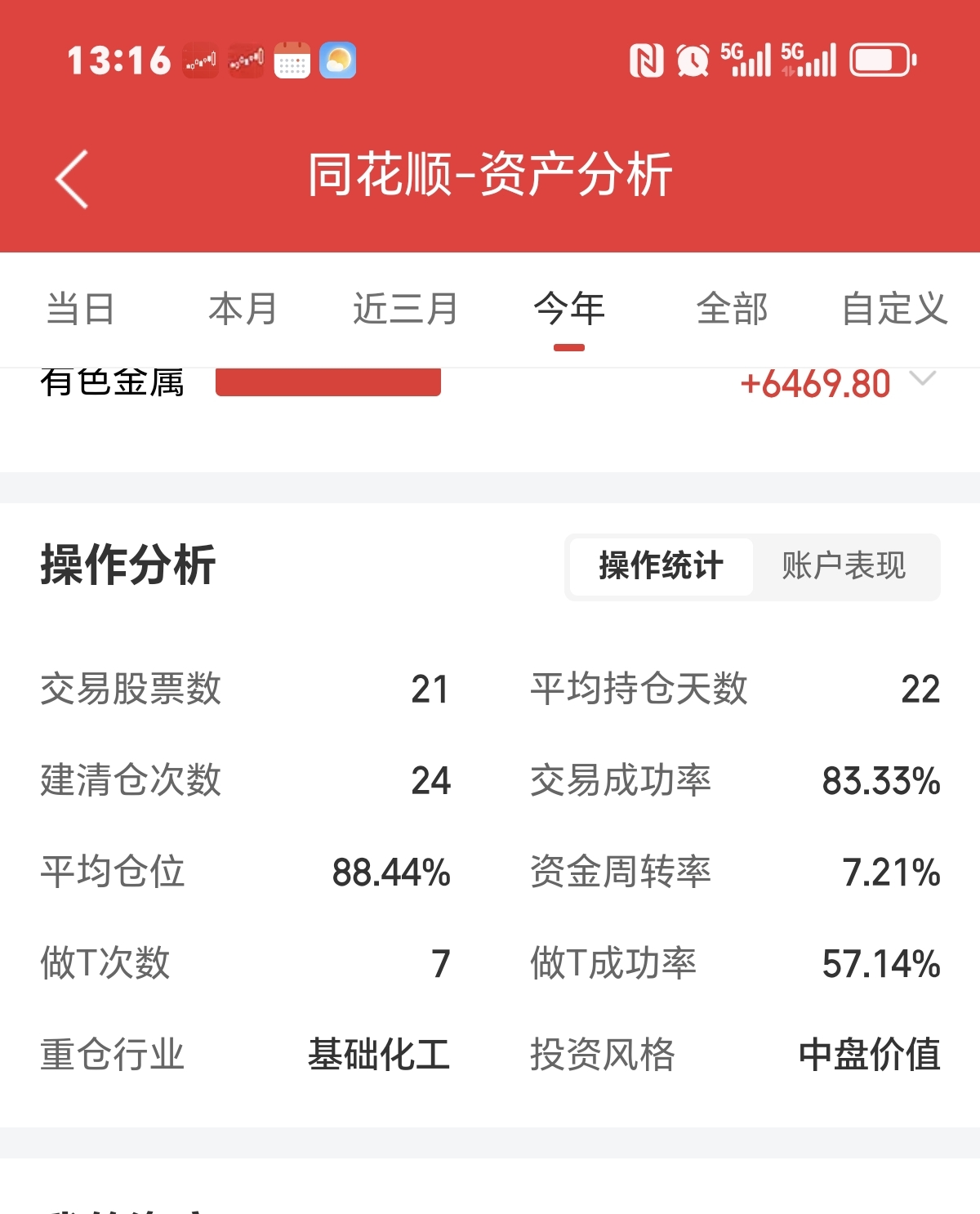Open the 自定义 date range tab
Viewport: 980px width, 1214px height.
click(894, 310)
